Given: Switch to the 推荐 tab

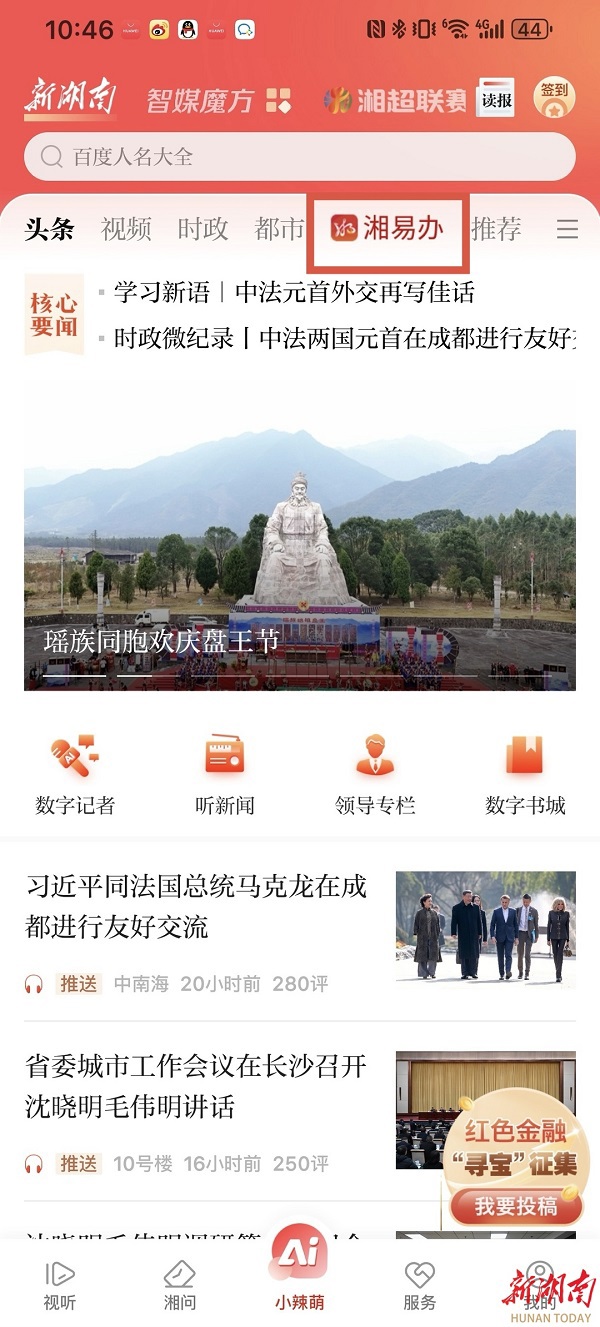Looking at the screenshot, I should [x=496, y=229].
